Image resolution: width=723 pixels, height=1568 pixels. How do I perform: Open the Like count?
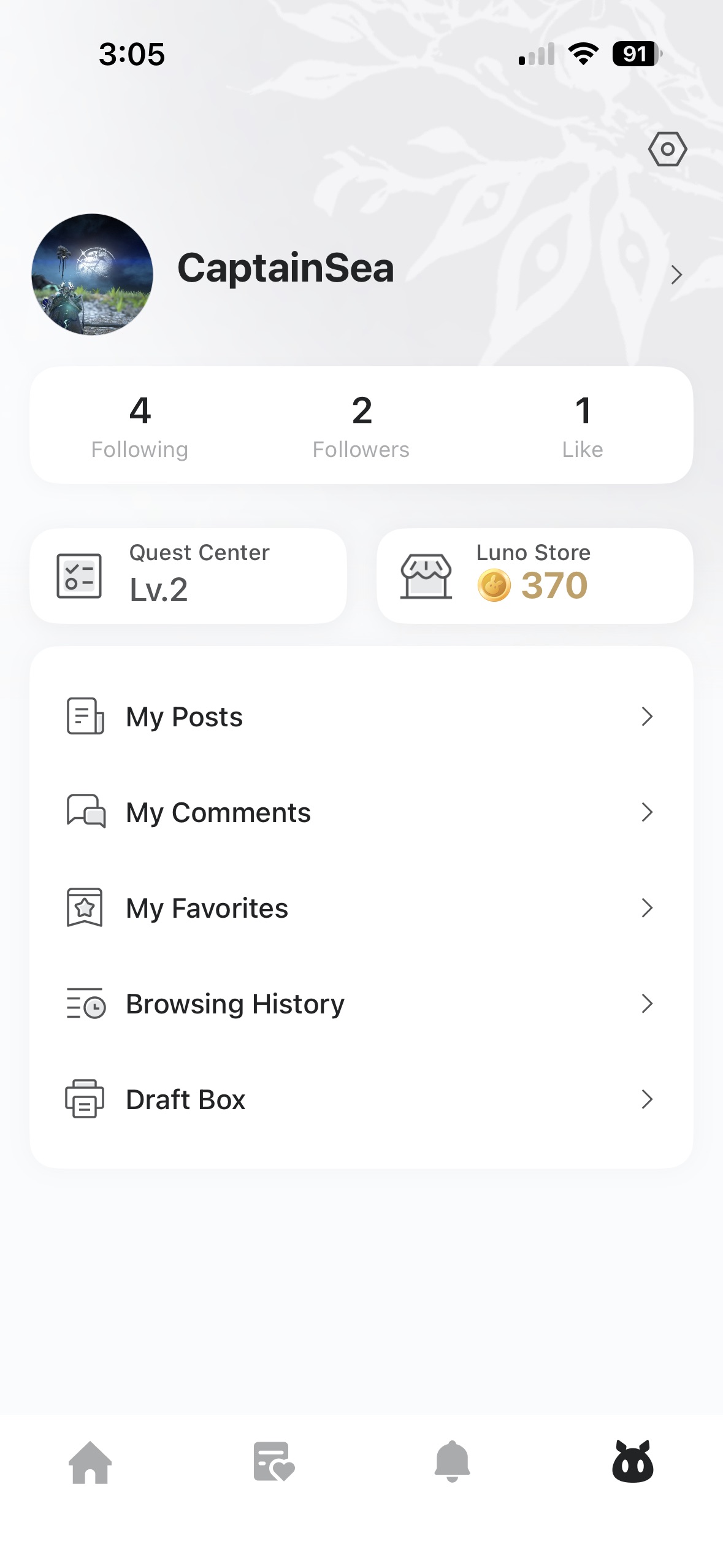coord(583,426)
